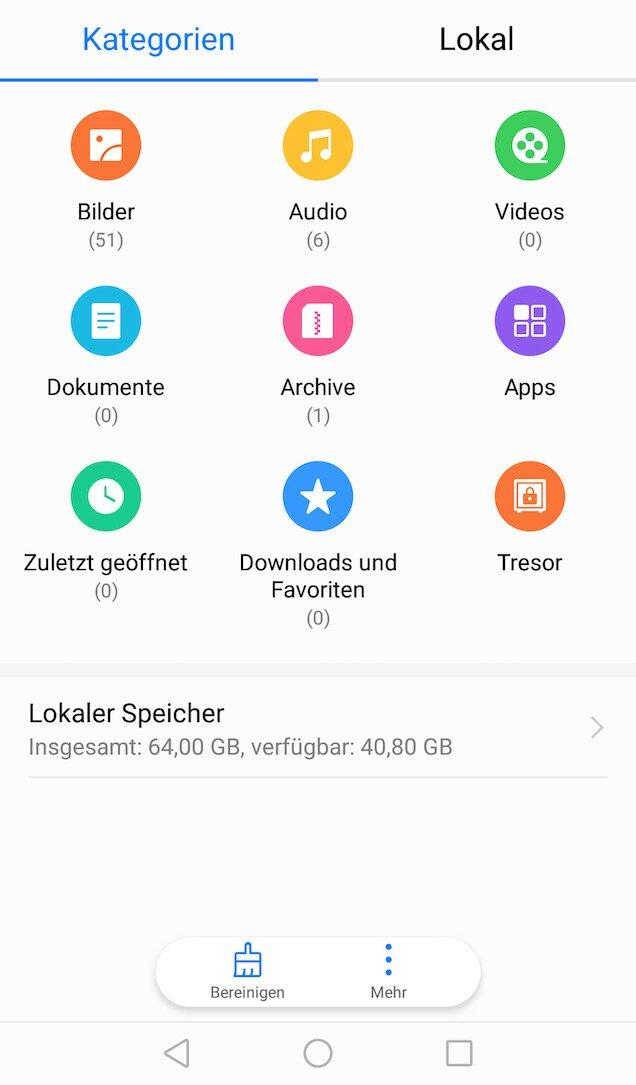Tap the Bereinigen cleanup button
Image resolution: width=636 pixels, height=1085 pixels.
(247, 971)
